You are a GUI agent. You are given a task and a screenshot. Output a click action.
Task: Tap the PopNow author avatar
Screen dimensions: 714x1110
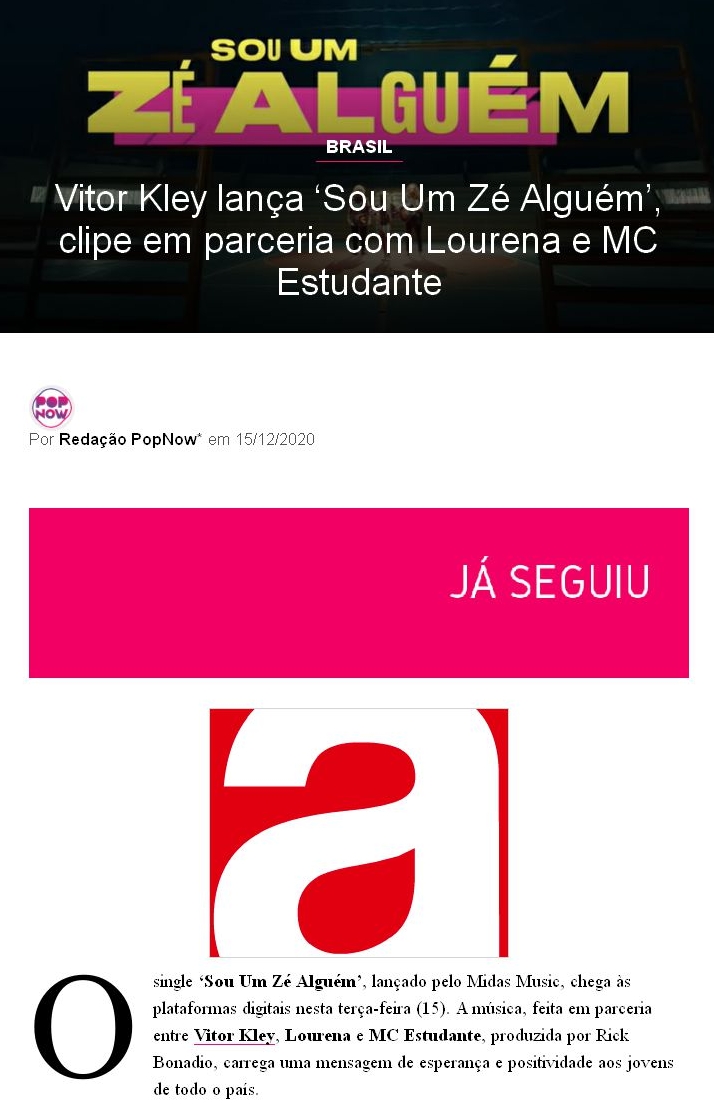pyautogui.click(x=52, y=408)
